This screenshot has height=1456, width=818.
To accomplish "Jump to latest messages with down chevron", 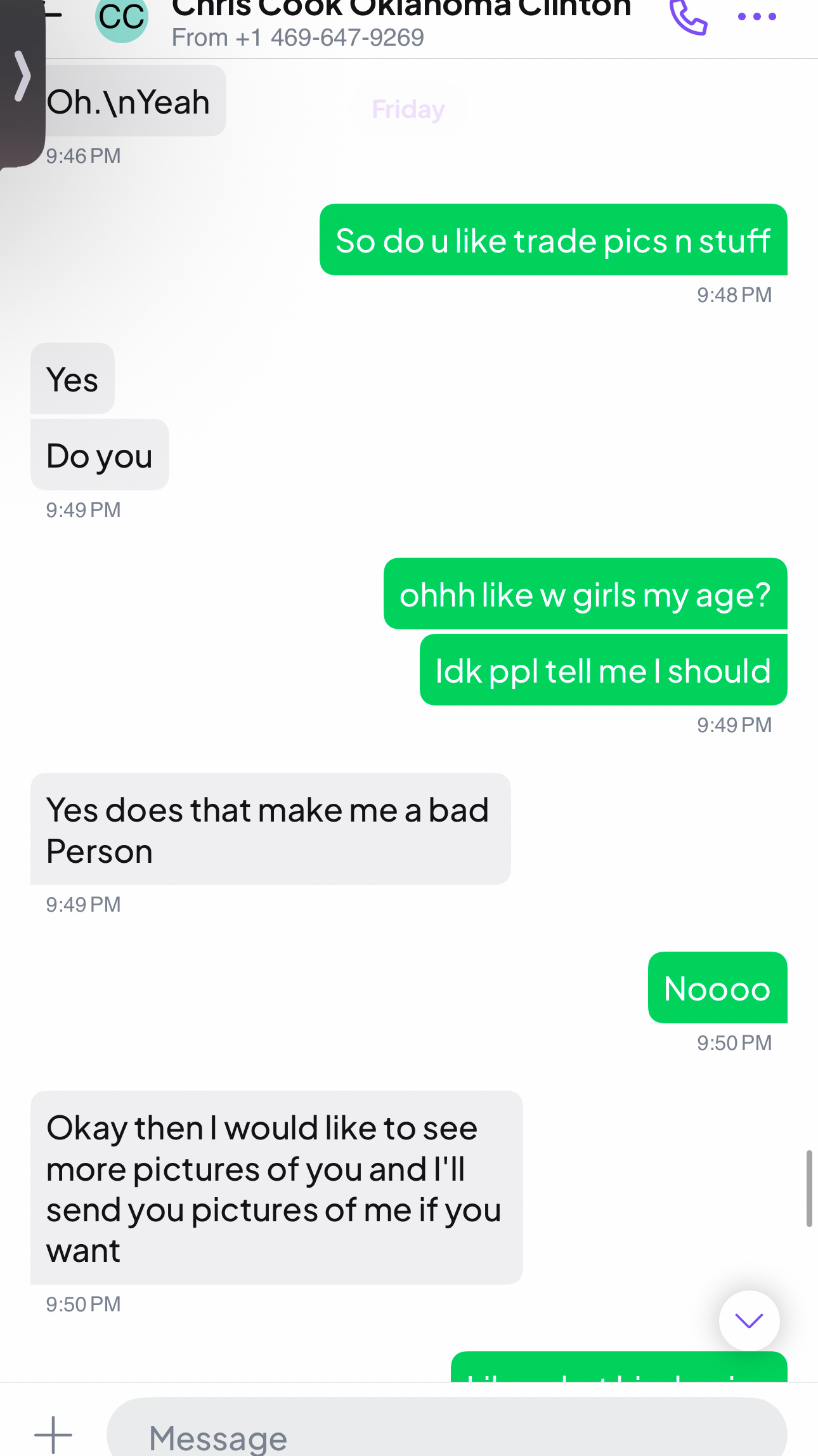I will click(749, 1321).
